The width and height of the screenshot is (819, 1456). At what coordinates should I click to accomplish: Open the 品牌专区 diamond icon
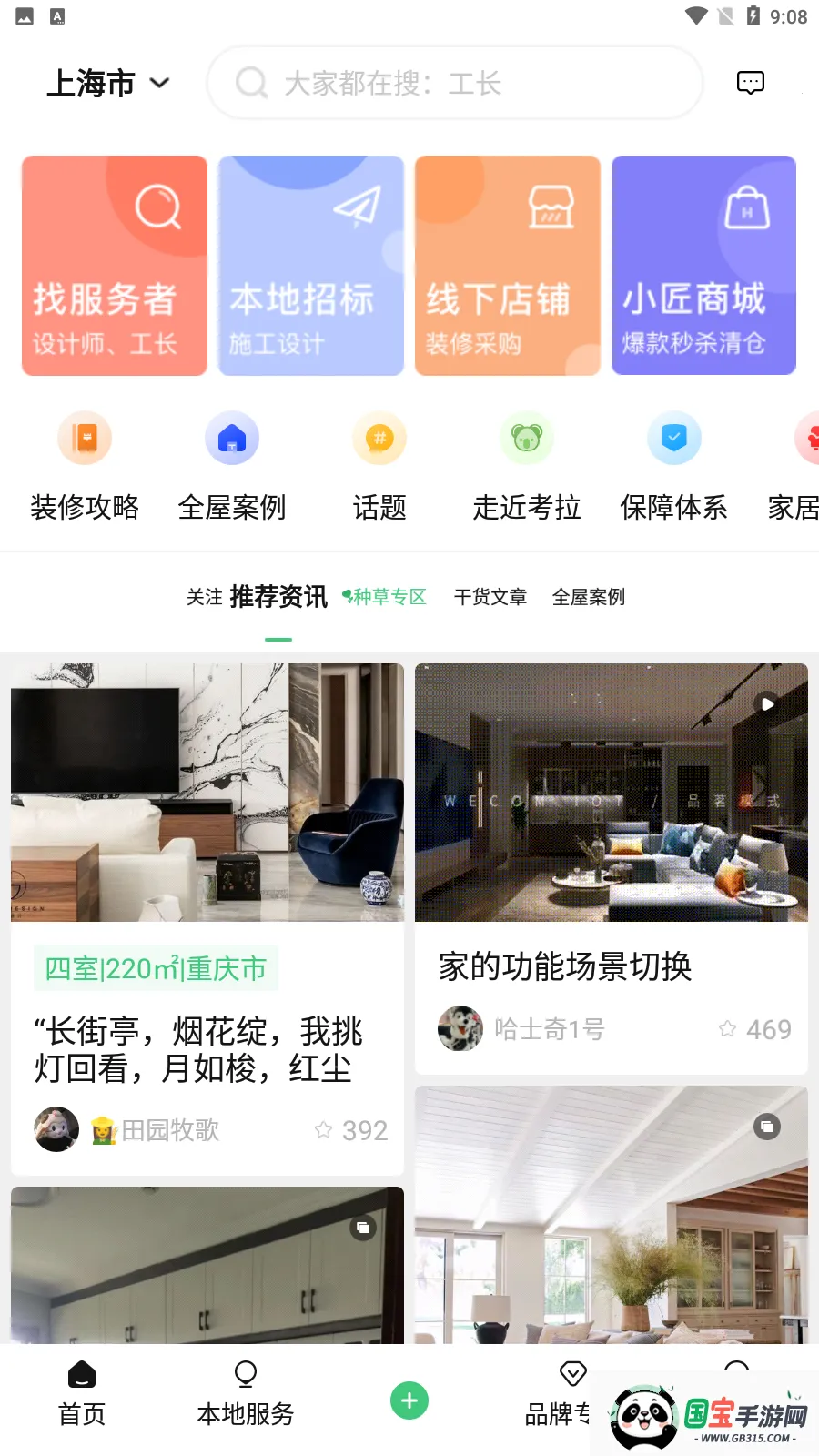tap(572, 1375)
